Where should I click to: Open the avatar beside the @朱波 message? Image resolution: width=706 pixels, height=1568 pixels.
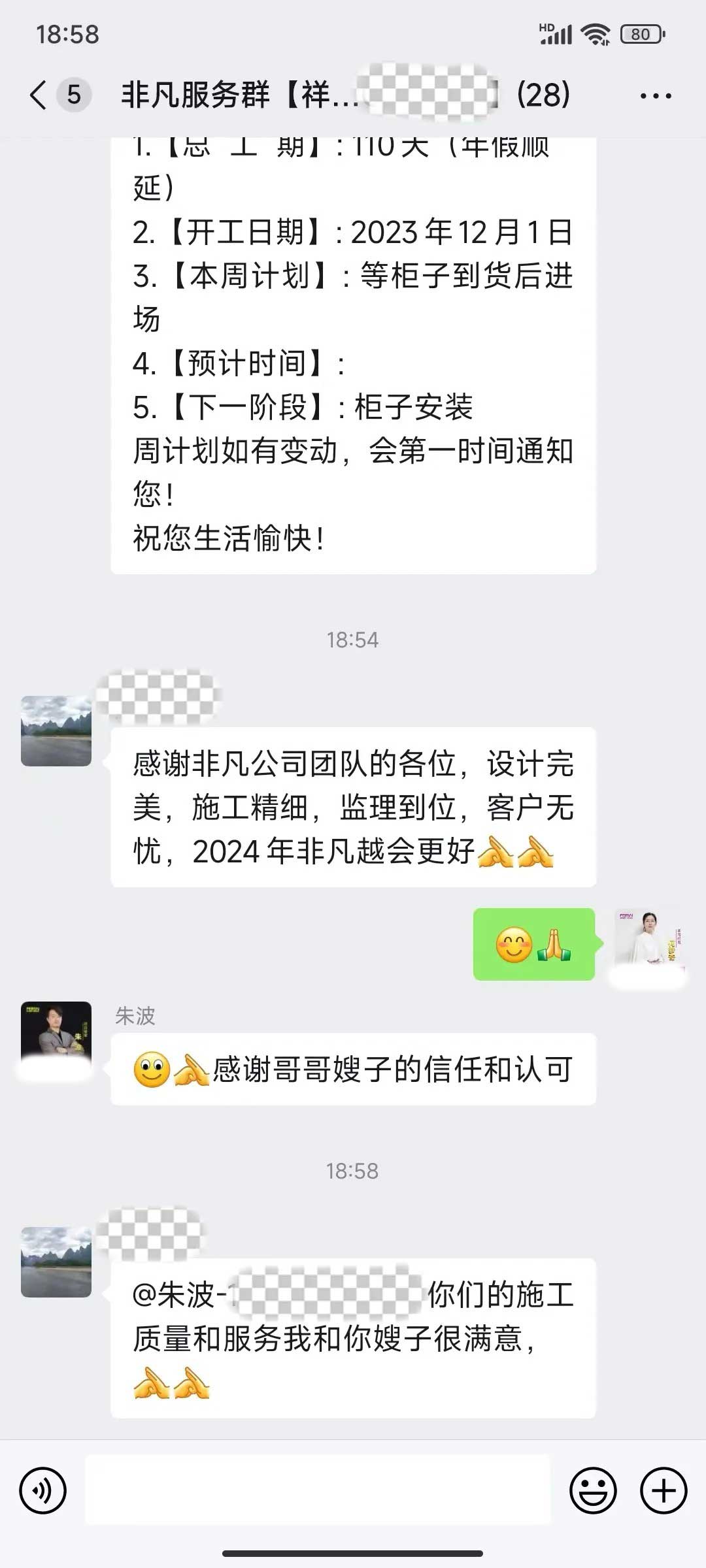[56, 1262]
